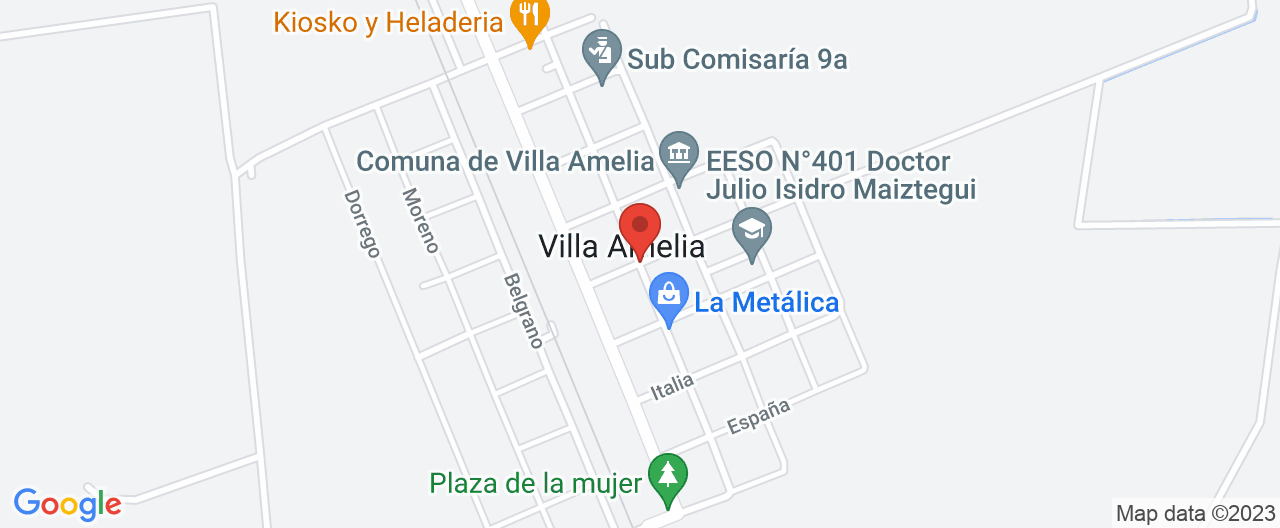The height and width of the screenshot is (528, 1280).
Task: Tap the Comuna de Villa Amelia government marker
Action: click(x=679, y=154)
